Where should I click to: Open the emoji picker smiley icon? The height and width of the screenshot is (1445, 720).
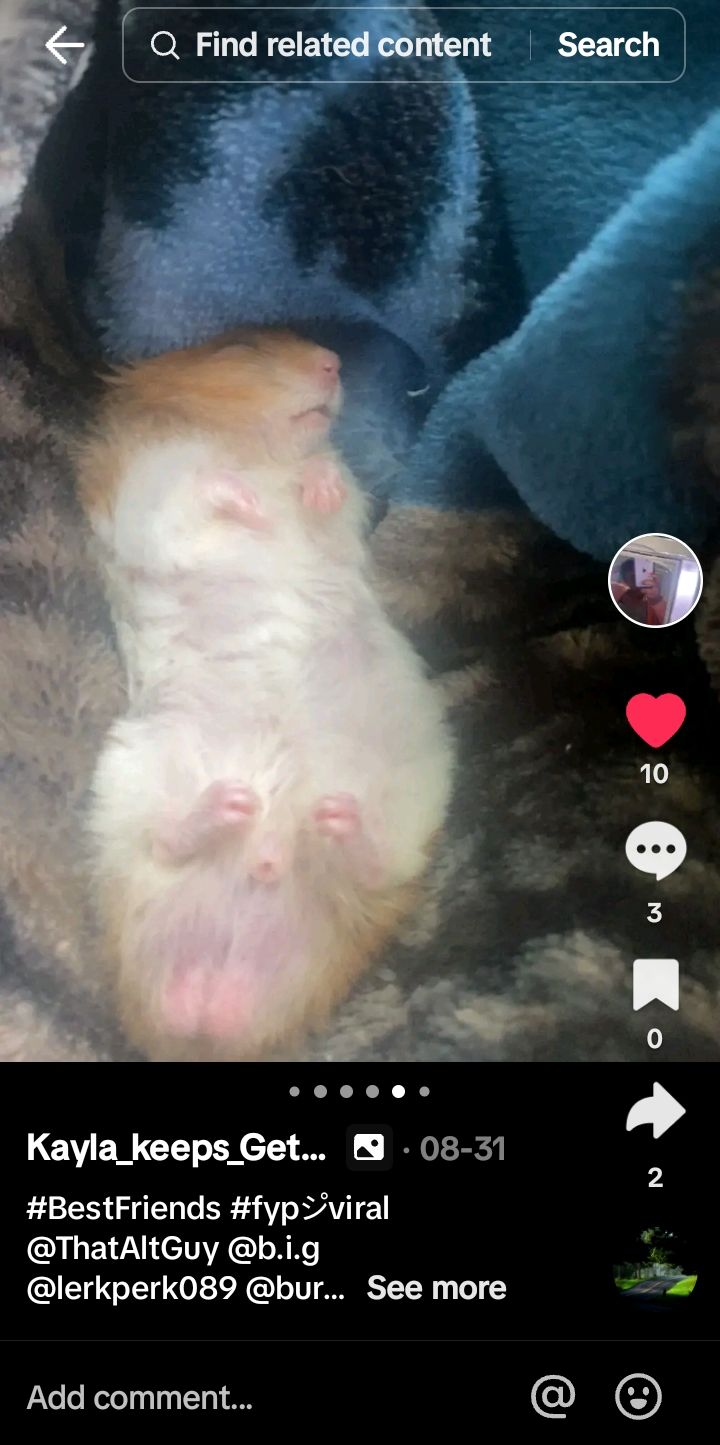638,1396
